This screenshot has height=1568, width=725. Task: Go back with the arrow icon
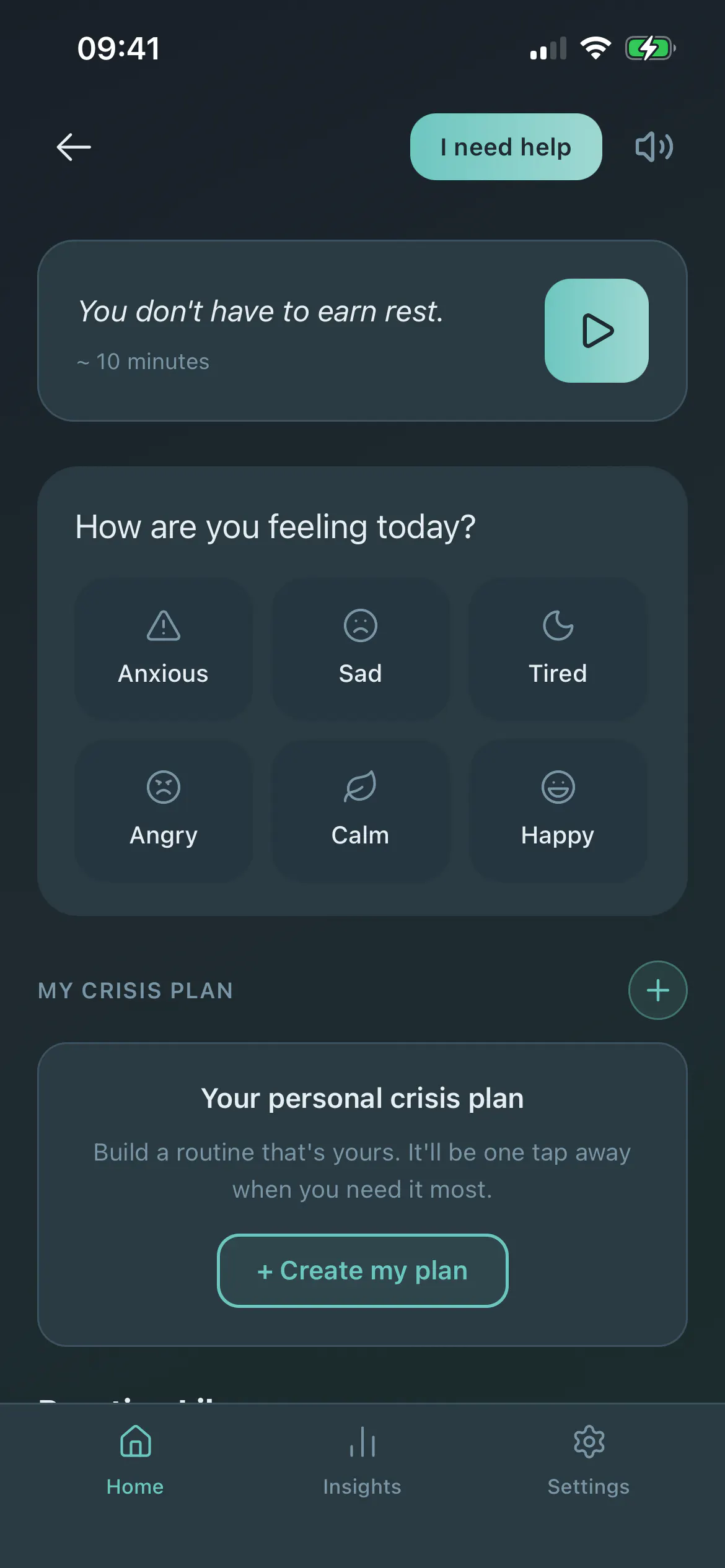click(74, 147)
